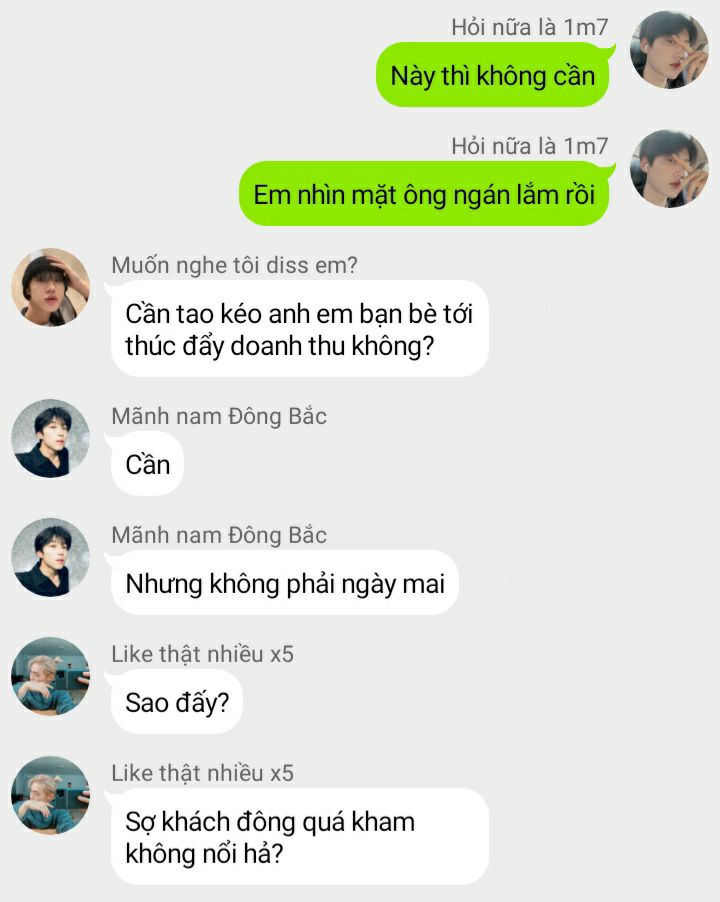Screen dimensions: 720x902
Task: Tap avatar beside "Nhưng không phải ngày mai"
Action: 51,557
